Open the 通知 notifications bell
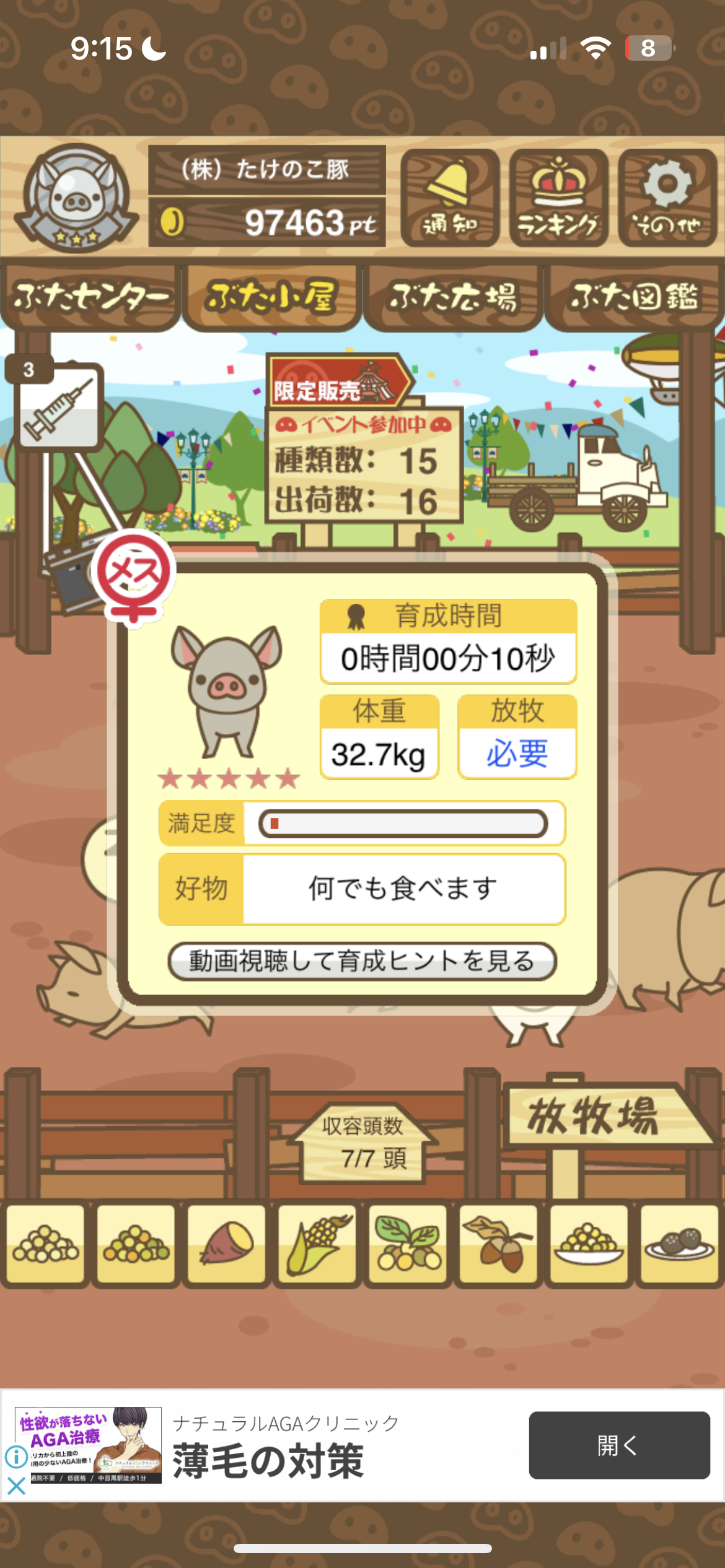This screenshot has height=1568, width=725. [x=450, y=197]
